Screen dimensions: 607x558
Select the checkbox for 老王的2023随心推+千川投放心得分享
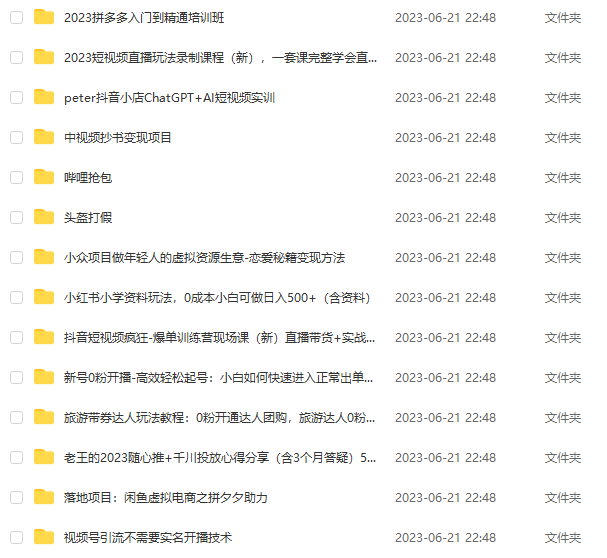click(16, 457)
